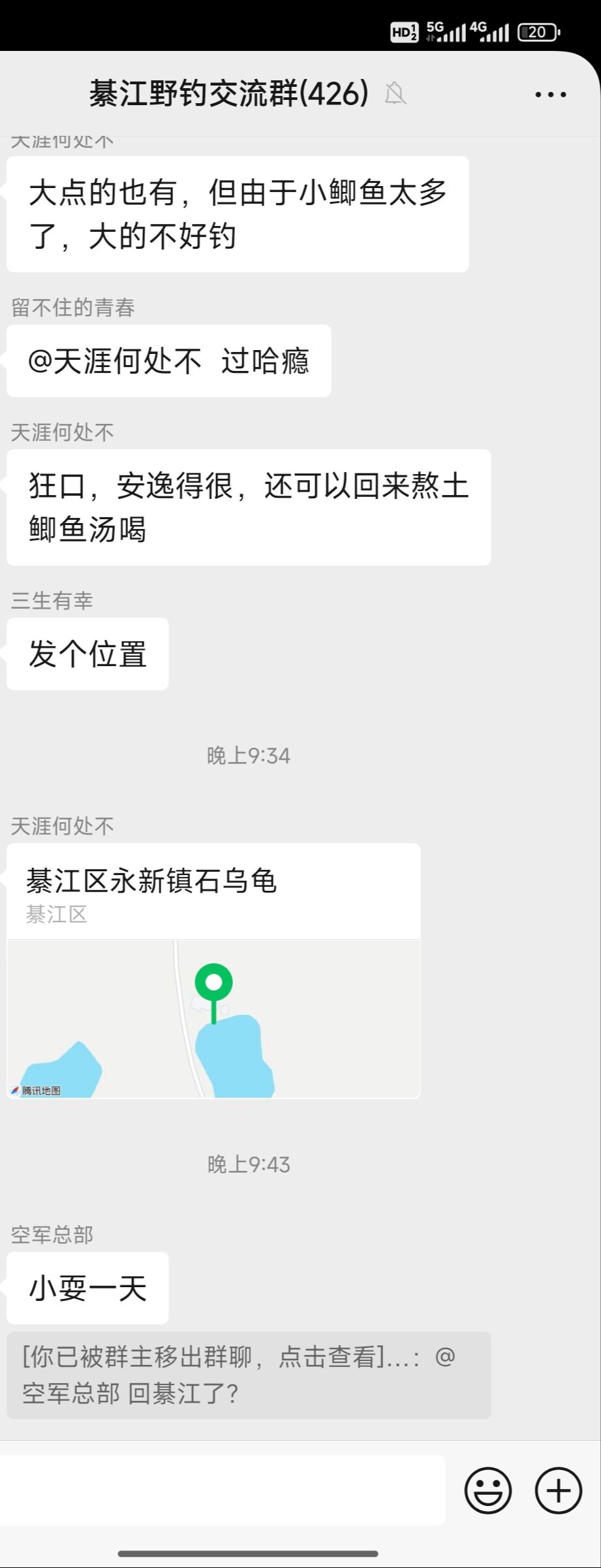Open the group chat's three-dot menu
Screen dimensions: 601x1568
[x=550, y=95]
